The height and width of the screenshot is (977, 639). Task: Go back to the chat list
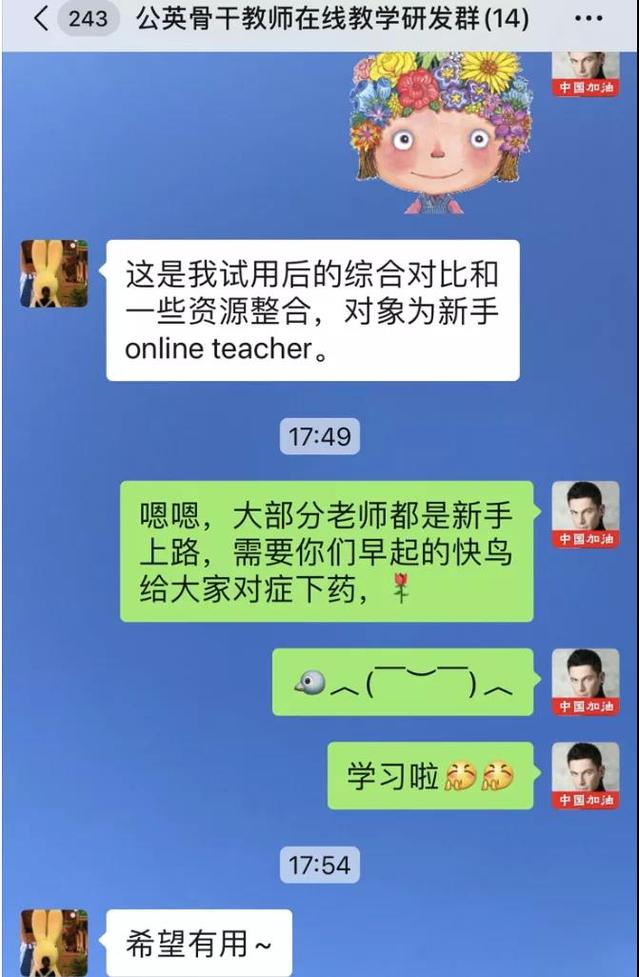click(40, 20)
